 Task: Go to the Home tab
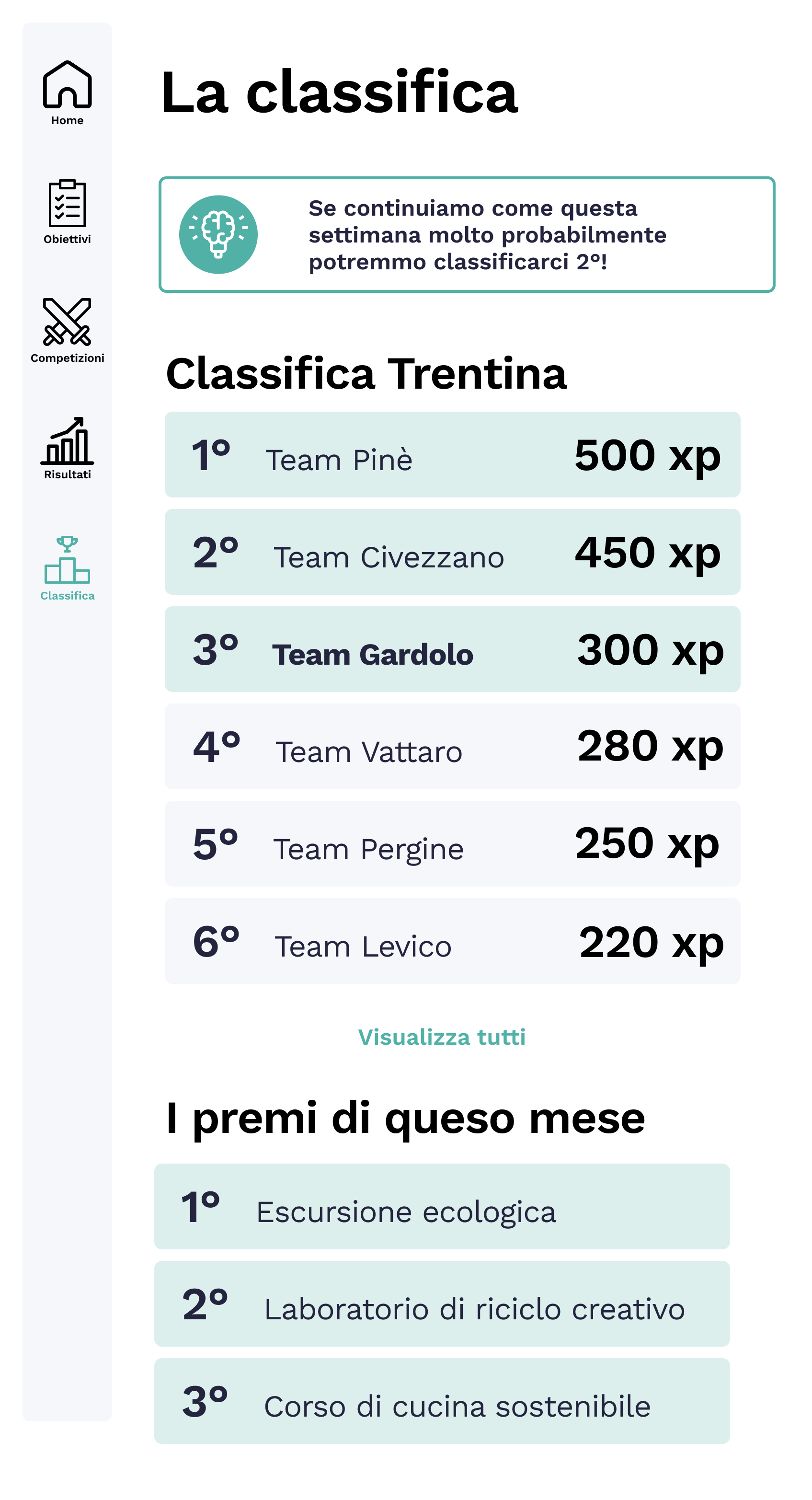(x=67, y=93)
